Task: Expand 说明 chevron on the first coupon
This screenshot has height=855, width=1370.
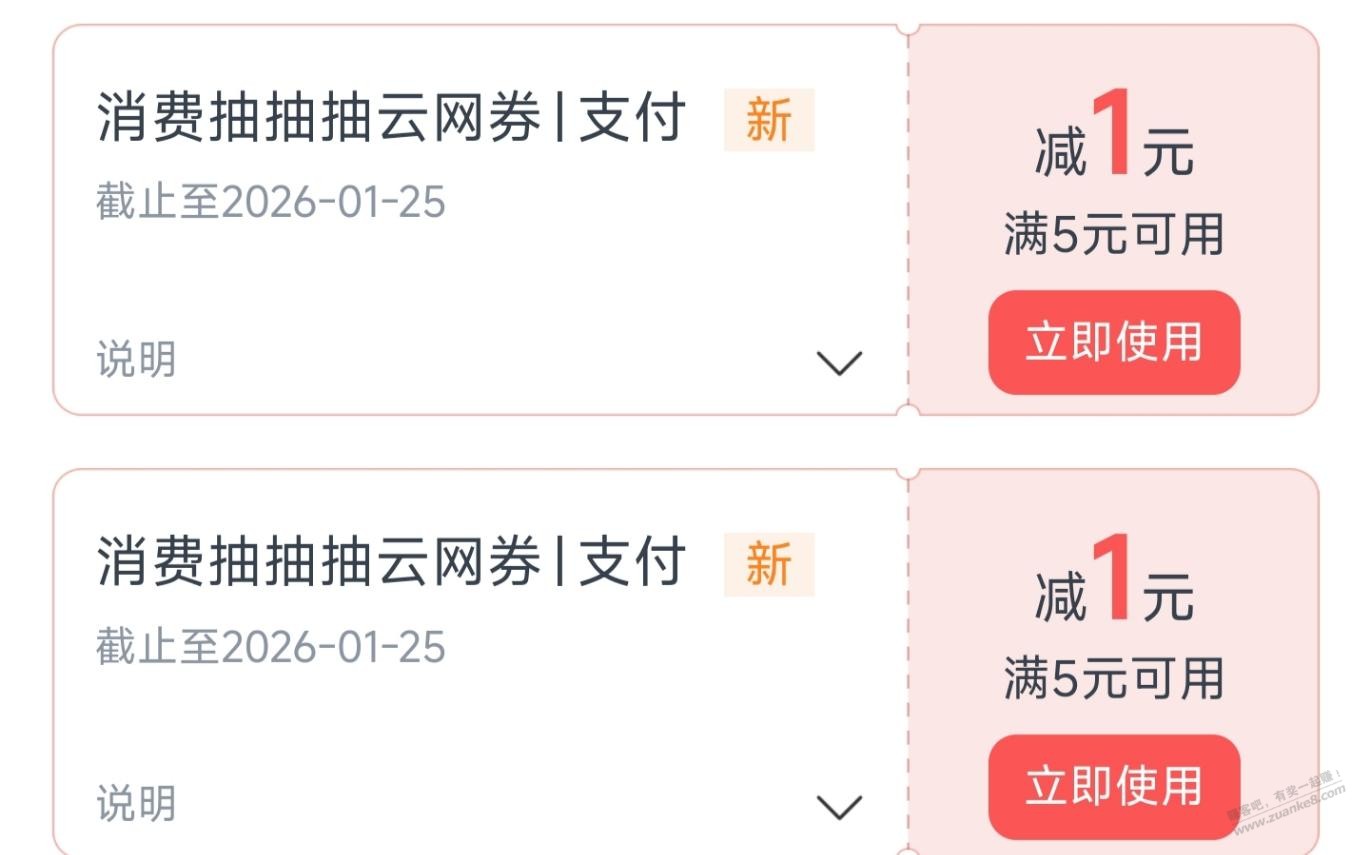Action: pyautogui.click(x=839, y=363)
